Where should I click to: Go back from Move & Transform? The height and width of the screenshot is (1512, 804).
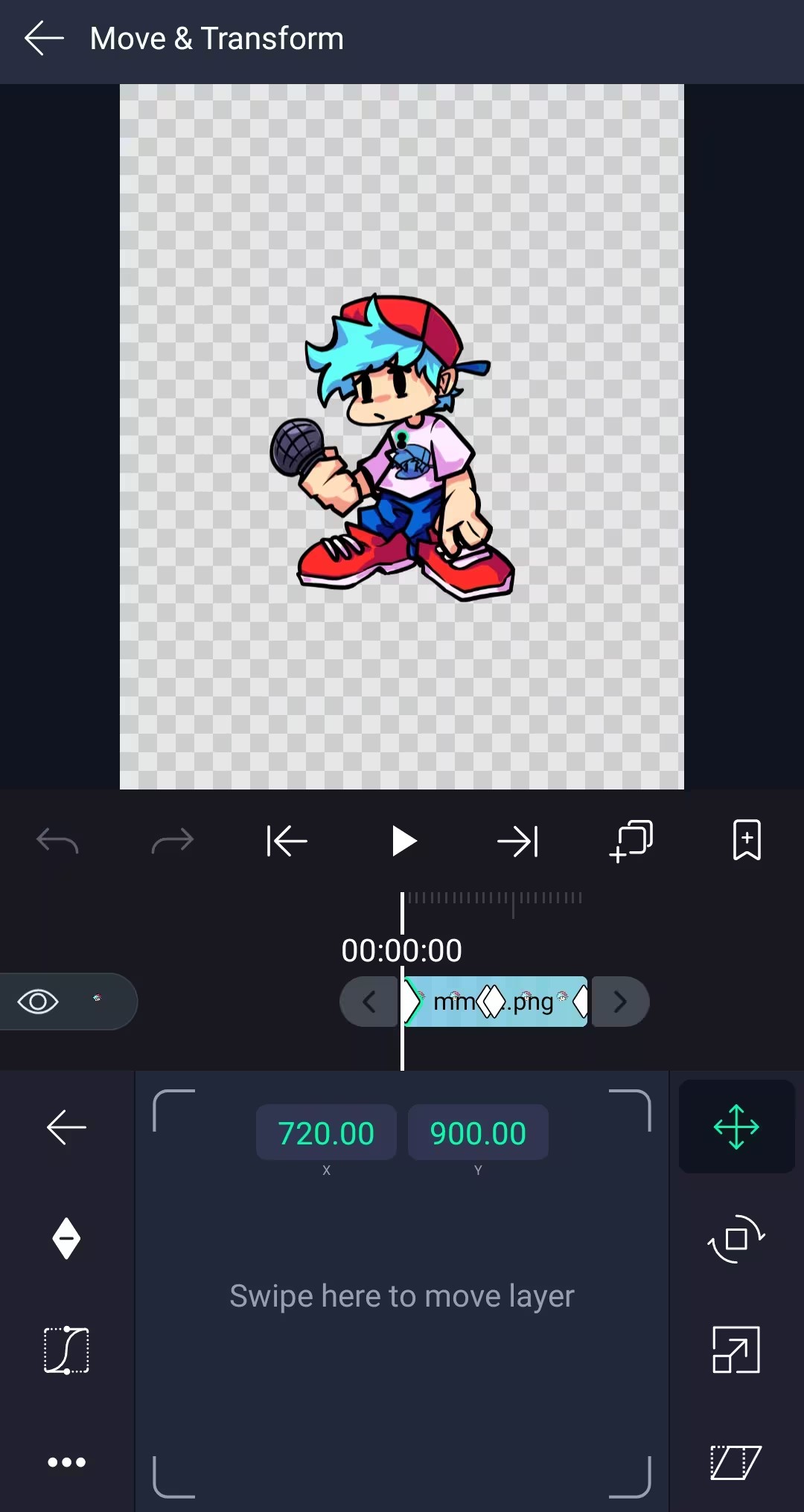click(43, 39)
